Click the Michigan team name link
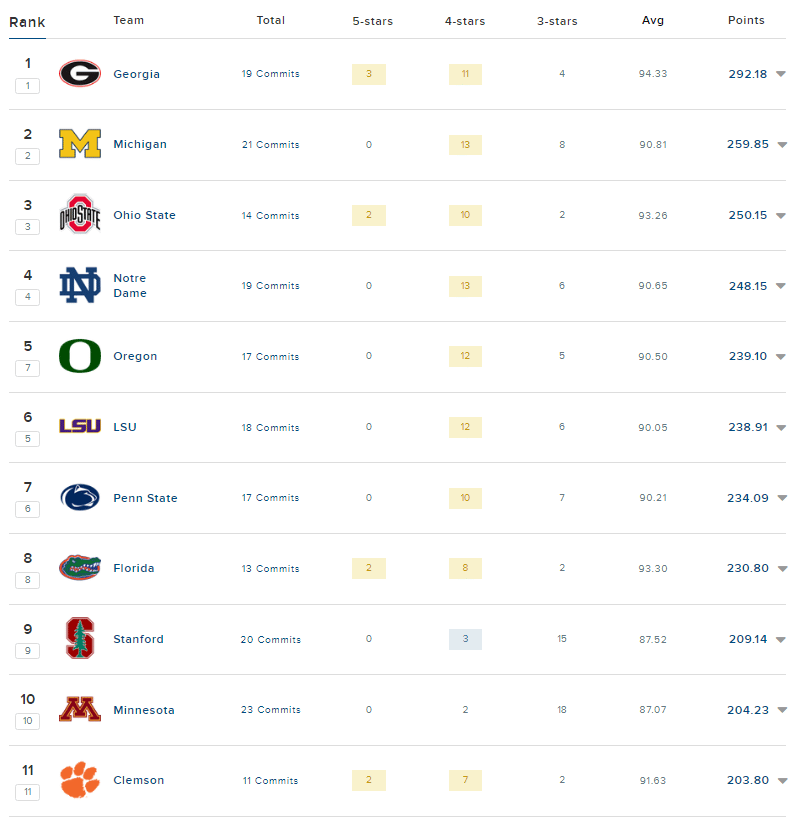The image size is (797, 817). click(140, 144)
